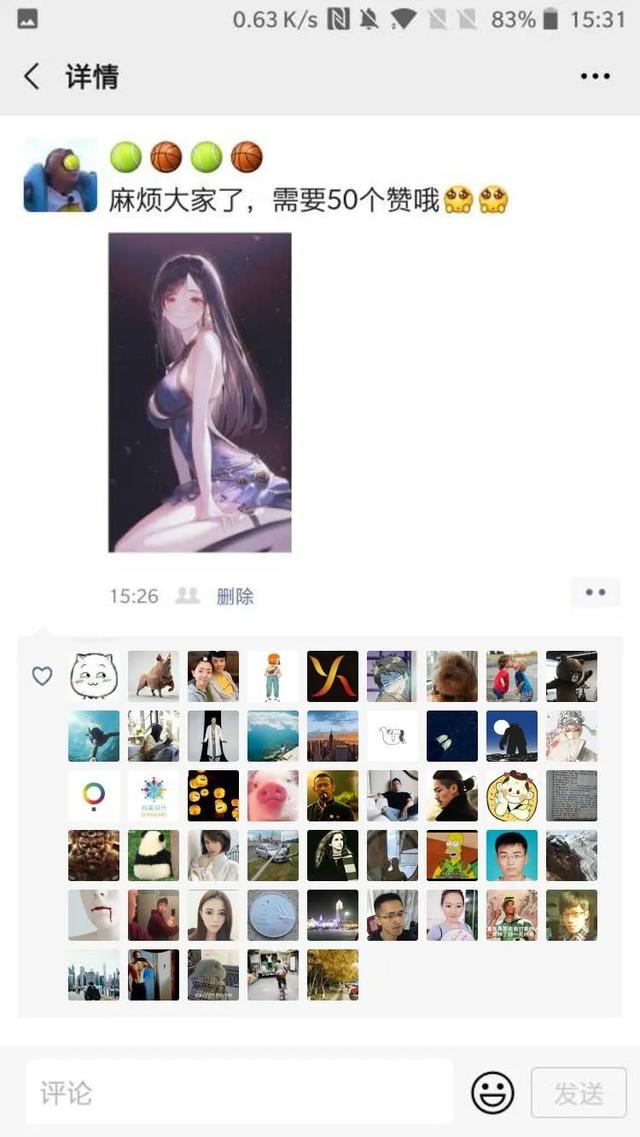Open the liker with silver coin avatar
Image resolution: width=640 pixels, height=1137 pixels.
(273, 915)
